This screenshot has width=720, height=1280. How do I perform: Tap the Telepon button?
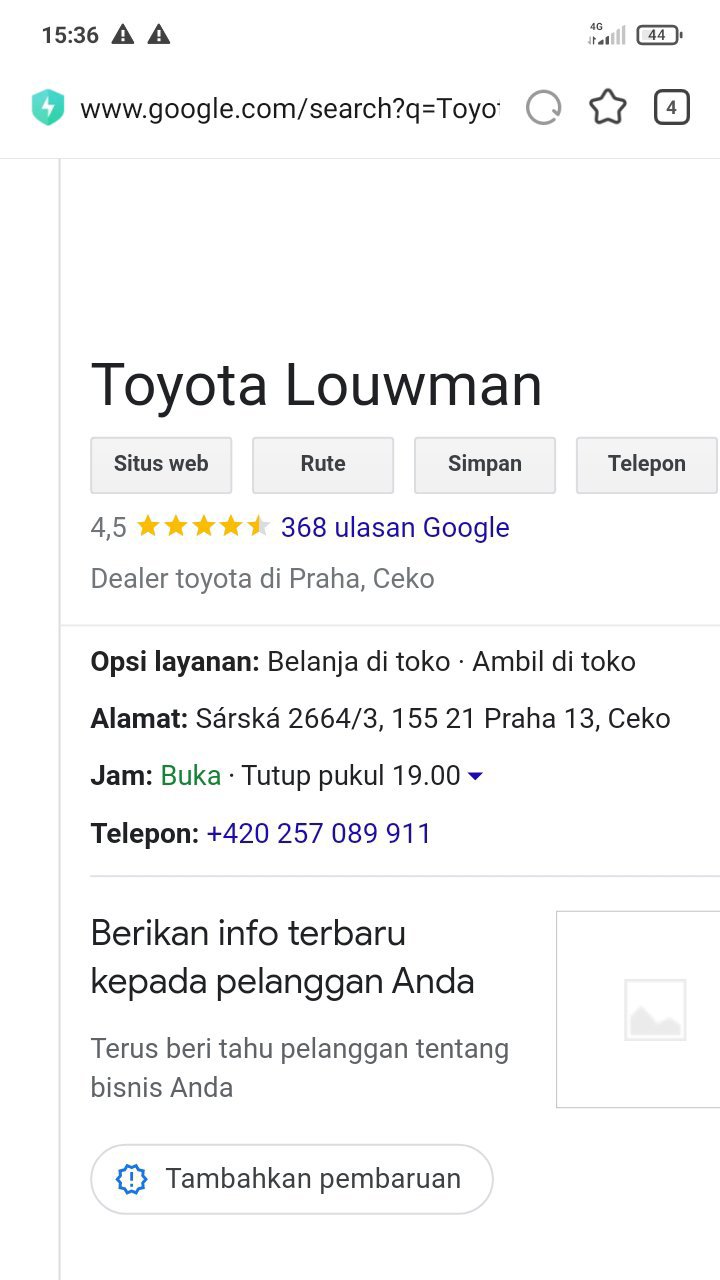[646, 464]
